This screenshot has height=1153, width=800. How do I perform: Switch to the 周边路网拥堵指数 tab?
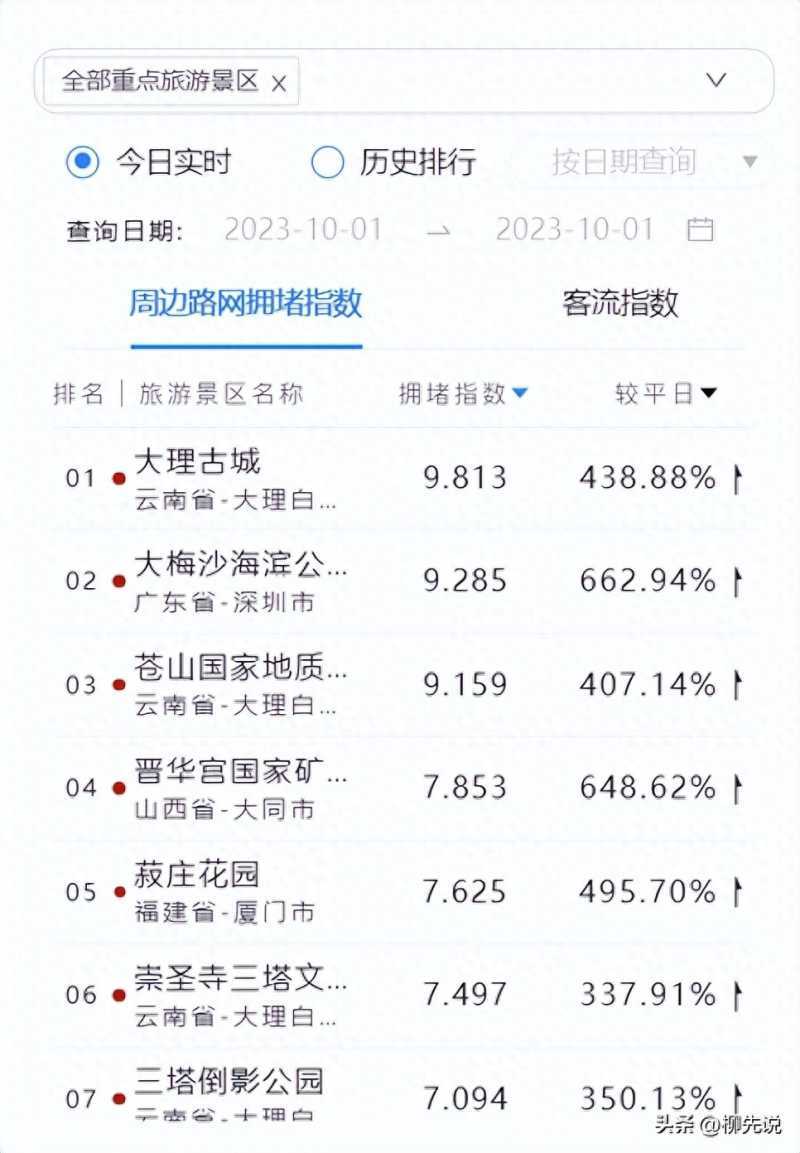click(x=245, y=303)
